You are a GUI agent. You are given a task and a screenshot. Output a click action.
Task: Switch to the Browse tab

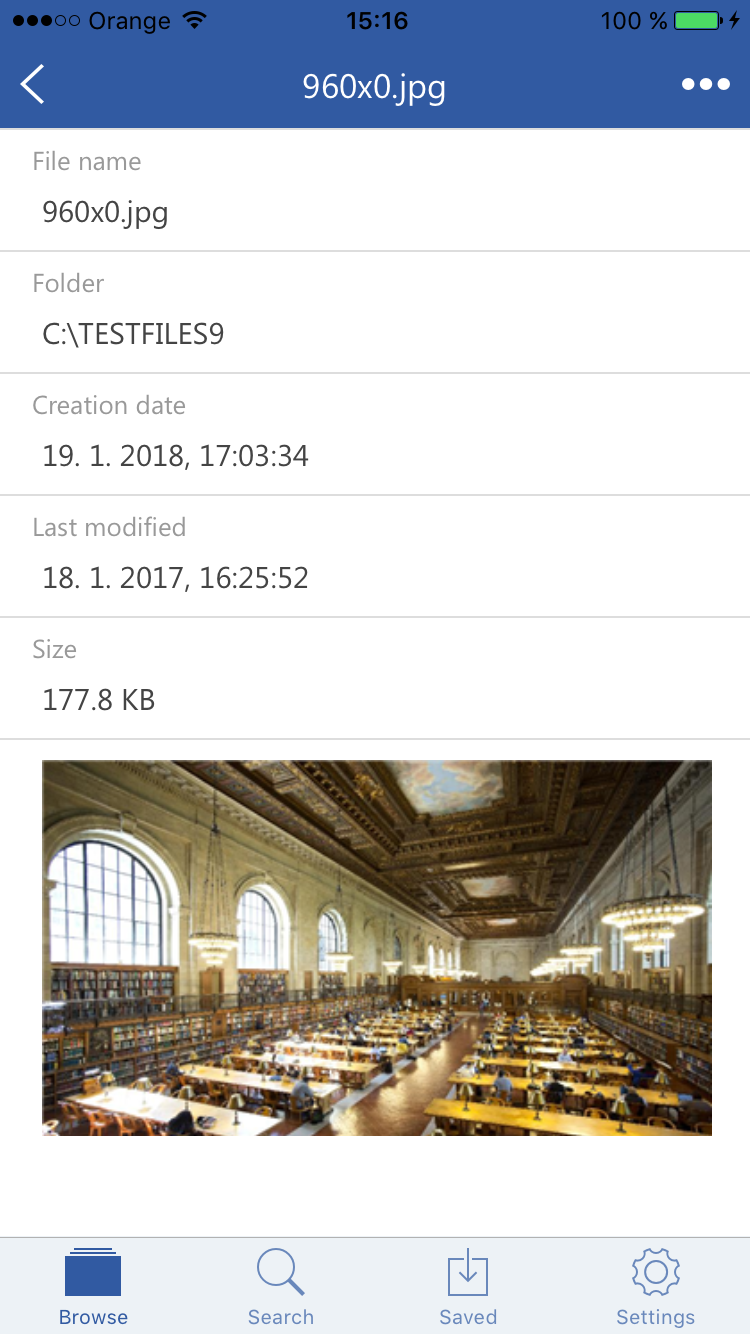(x=93, y=1288)
